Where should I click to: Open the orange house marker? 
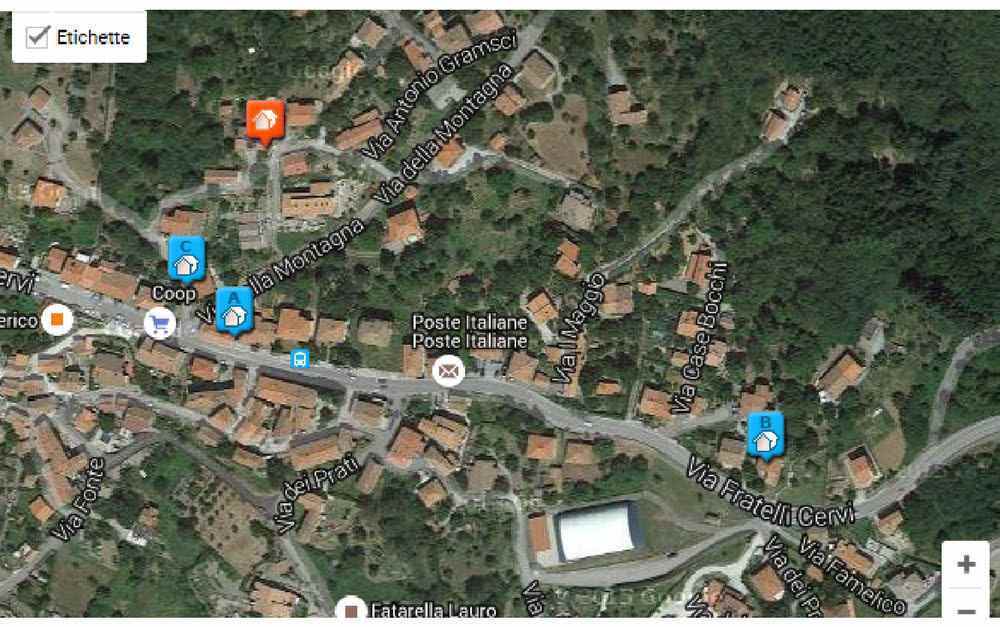tap(265, 121)
